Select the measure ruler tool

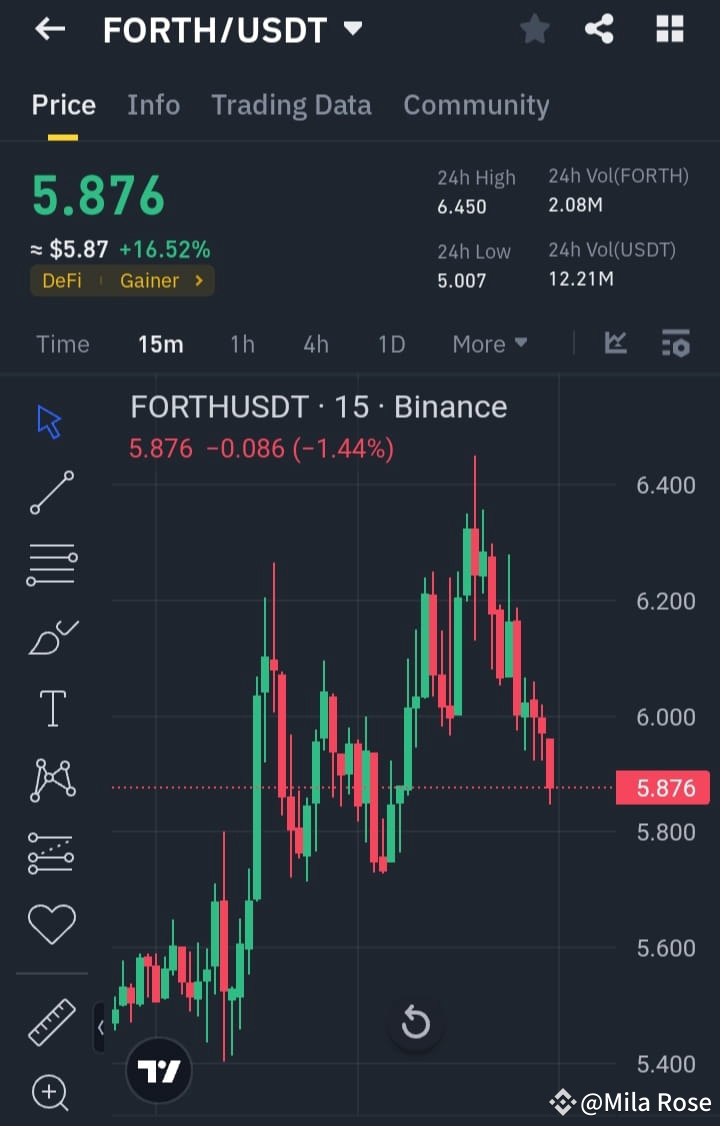[50, 1022]
